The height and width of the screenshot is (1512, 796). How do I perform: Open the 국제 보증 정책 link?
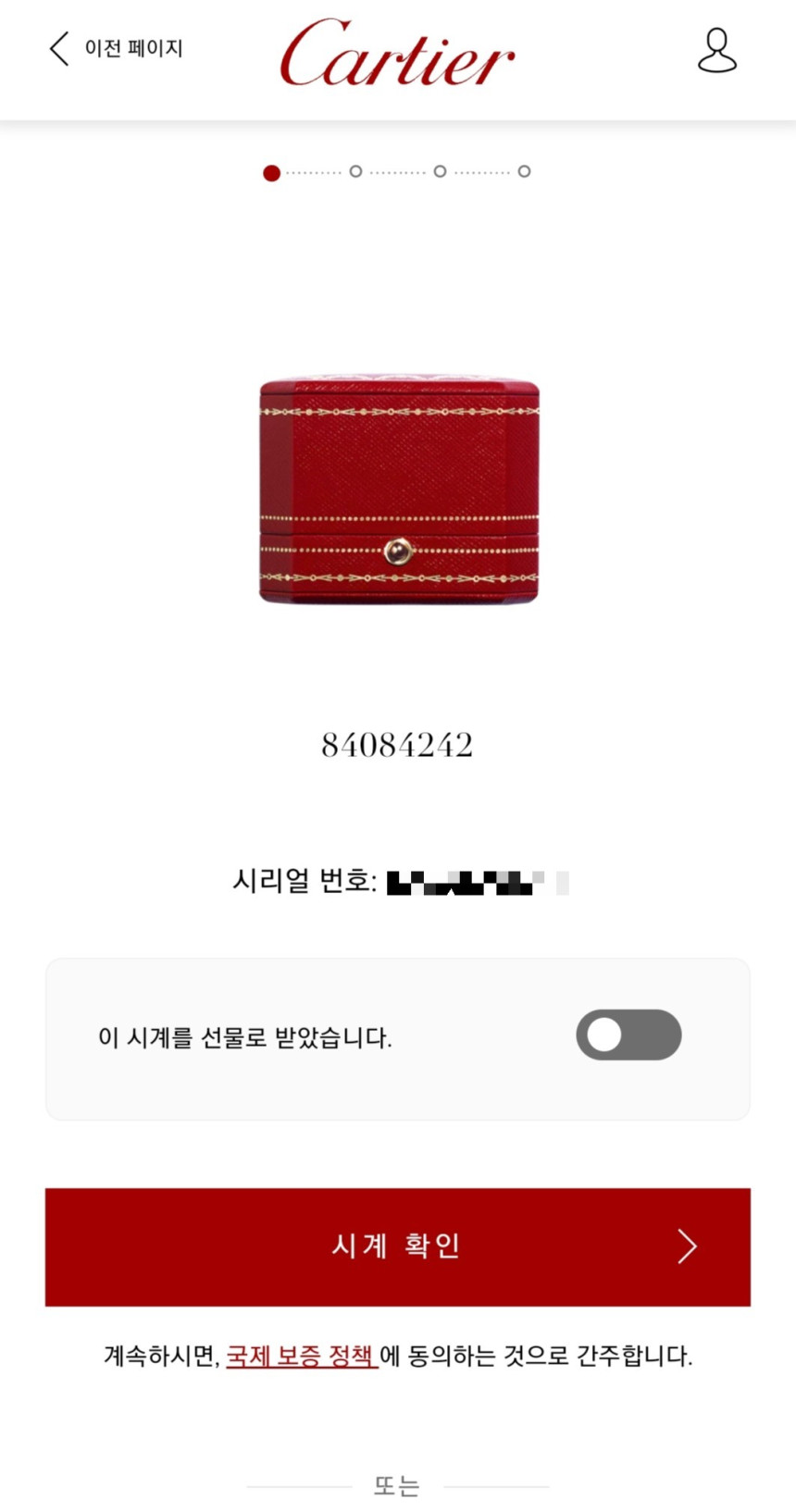point(302,1357)
